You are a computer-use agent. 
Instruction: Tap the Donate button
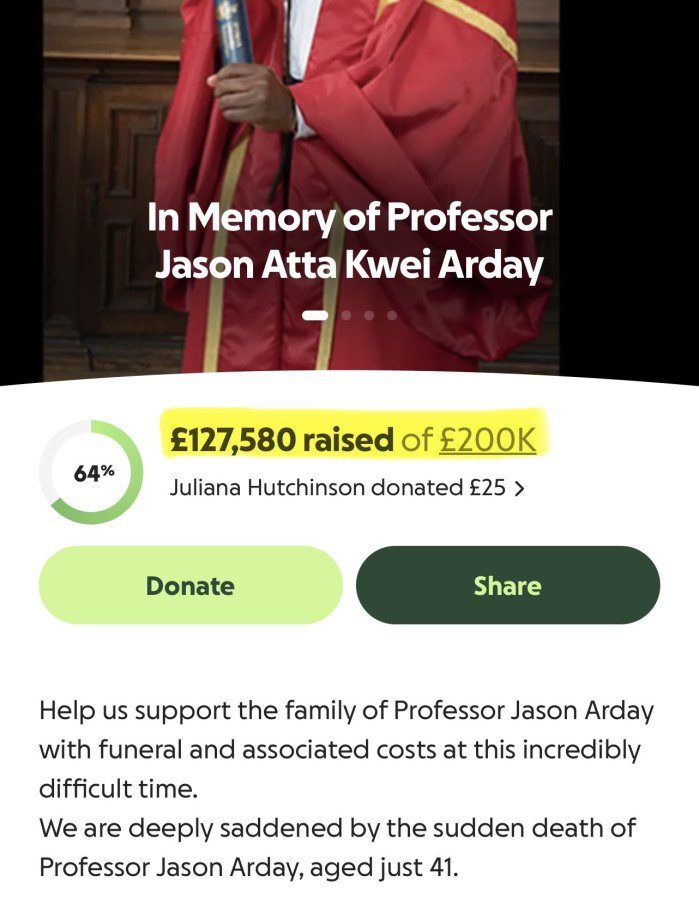[x=191, y=585]
